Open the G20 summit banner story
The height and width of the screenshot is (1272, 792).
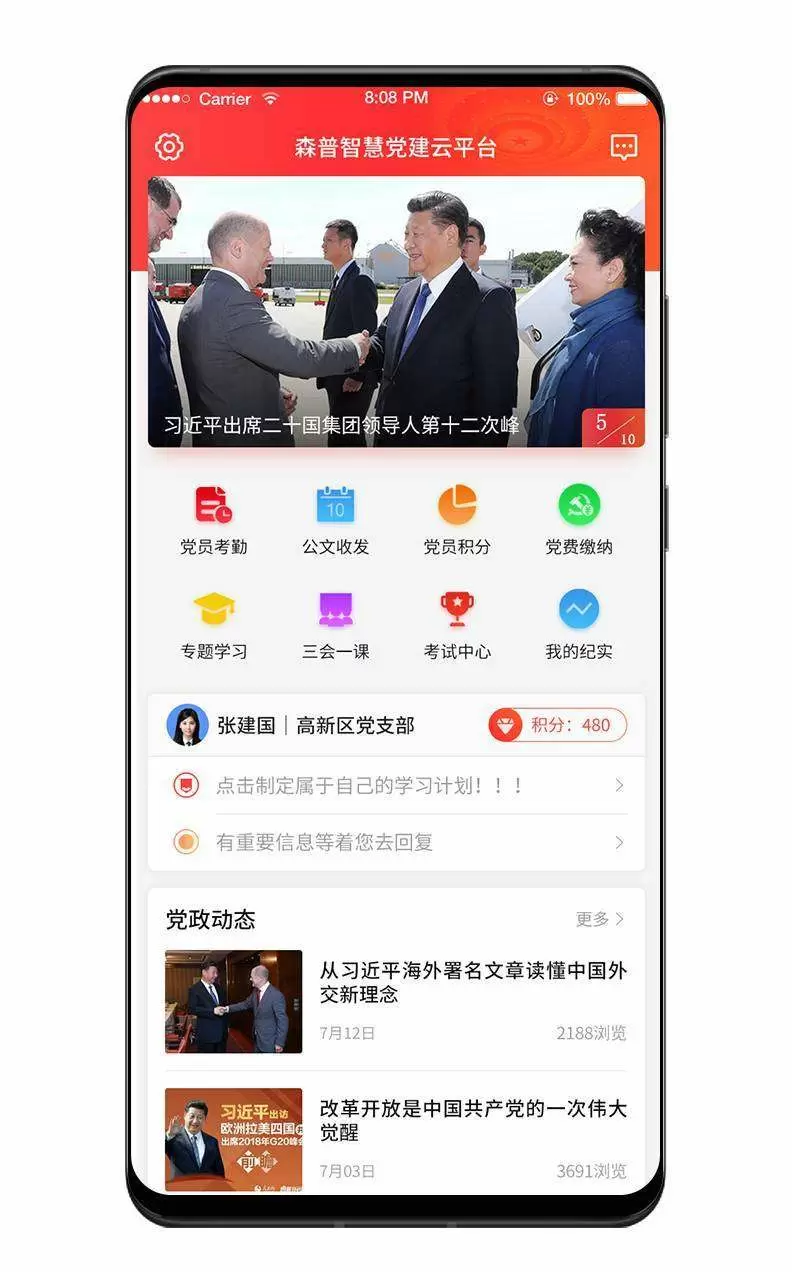point(396,312)
